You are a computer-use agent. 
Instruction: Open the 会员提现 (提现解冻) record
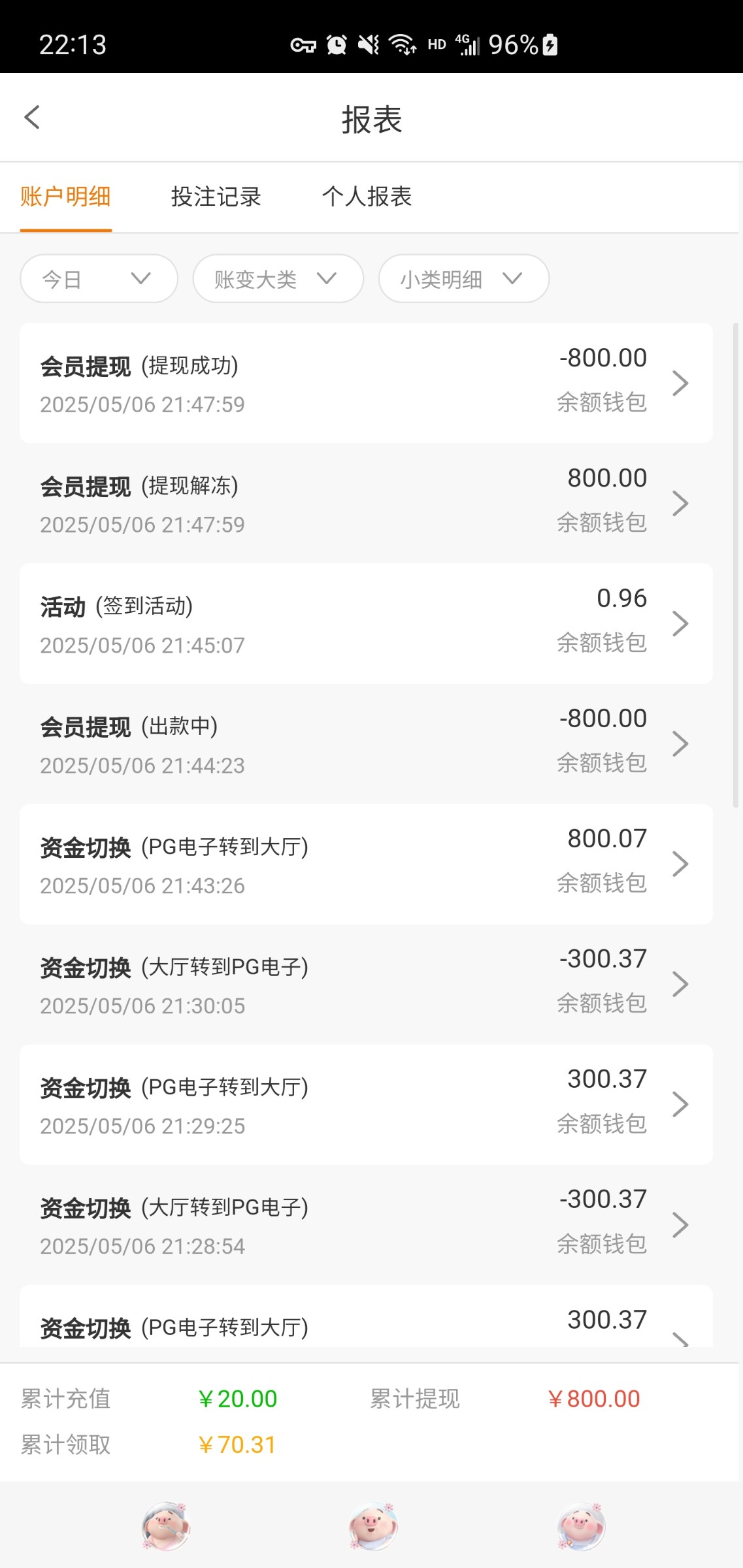366,503
